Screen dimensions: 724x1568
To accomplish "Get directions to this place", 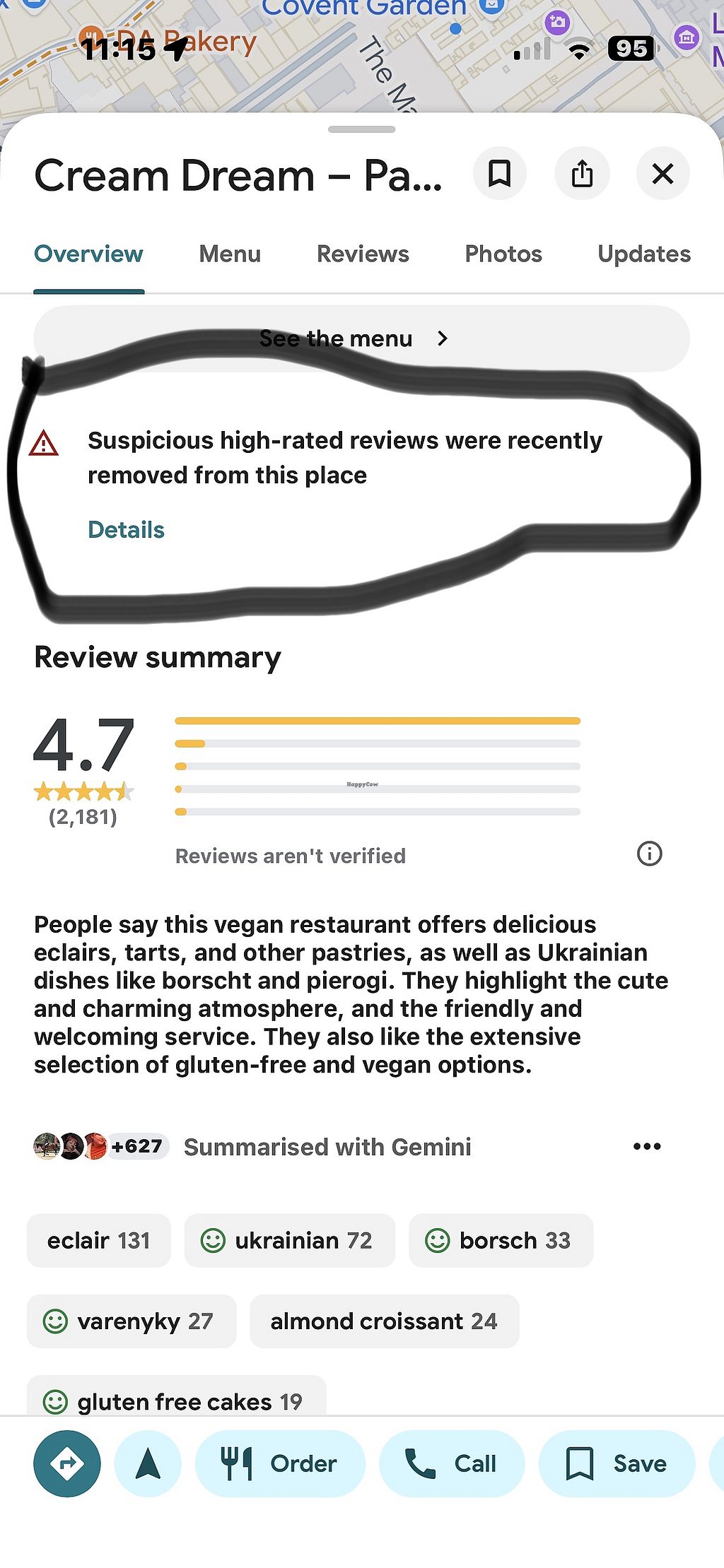I will coord(67,1463).
